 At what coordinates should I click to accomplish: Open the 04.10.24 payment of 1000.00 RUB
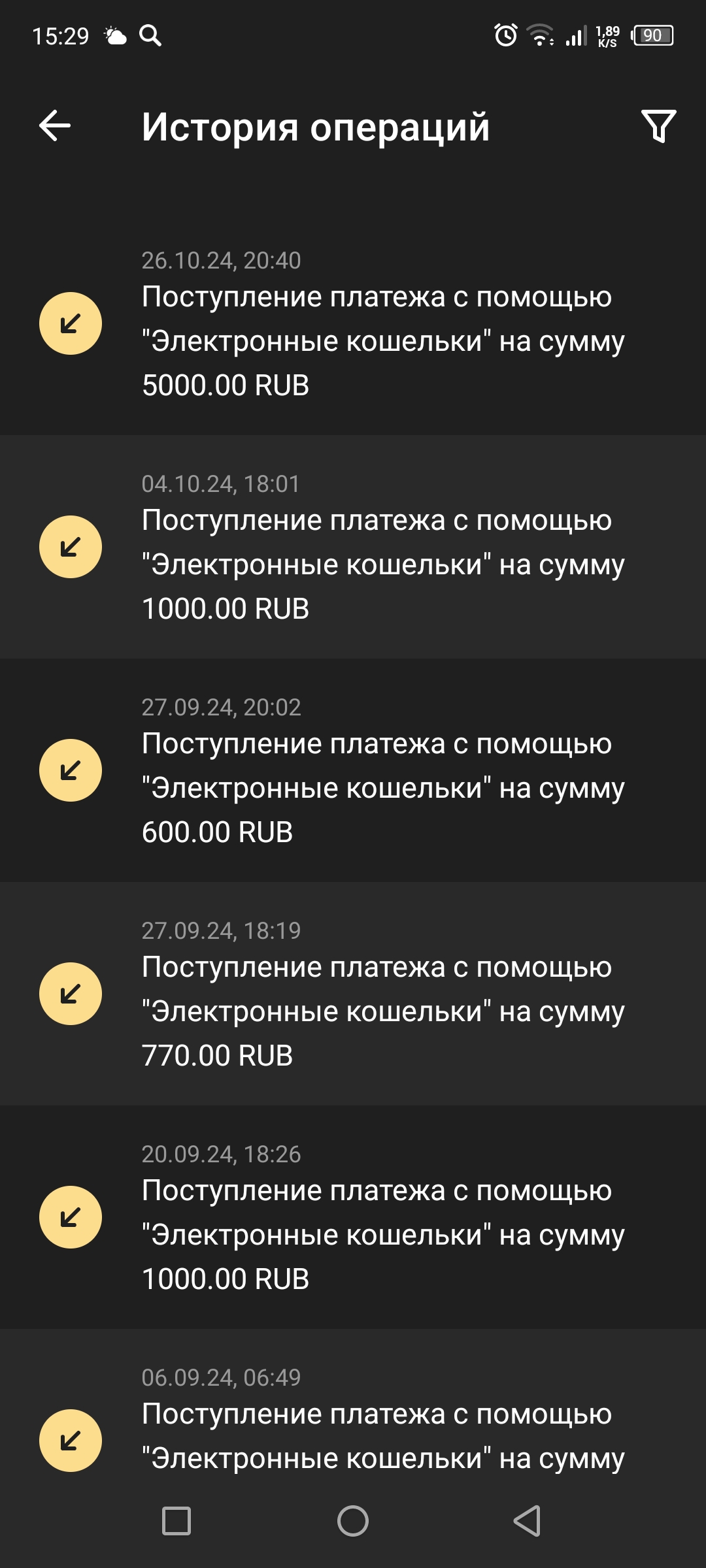click(353, 547)
